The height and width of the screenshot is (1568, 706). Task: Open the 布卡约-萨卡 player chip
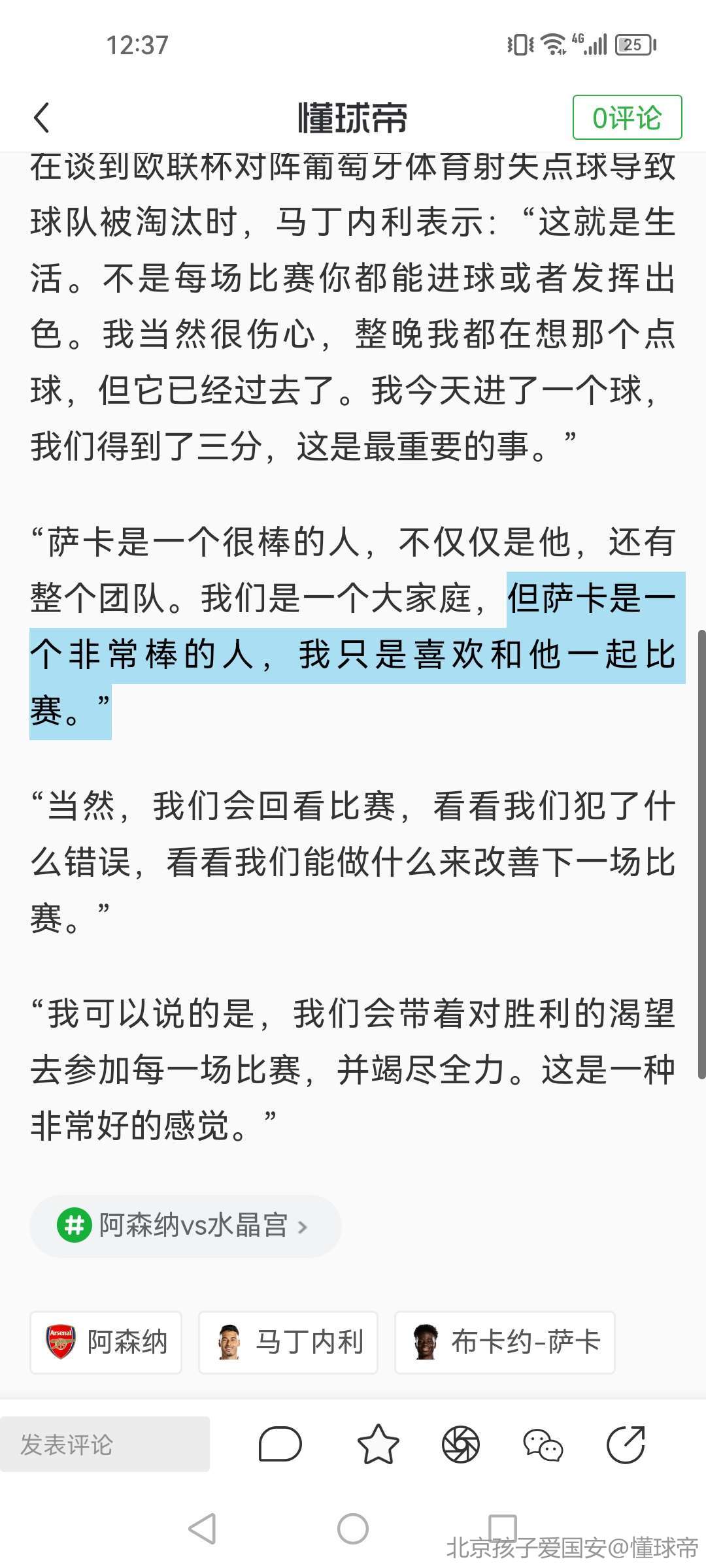pos(505,1343)
